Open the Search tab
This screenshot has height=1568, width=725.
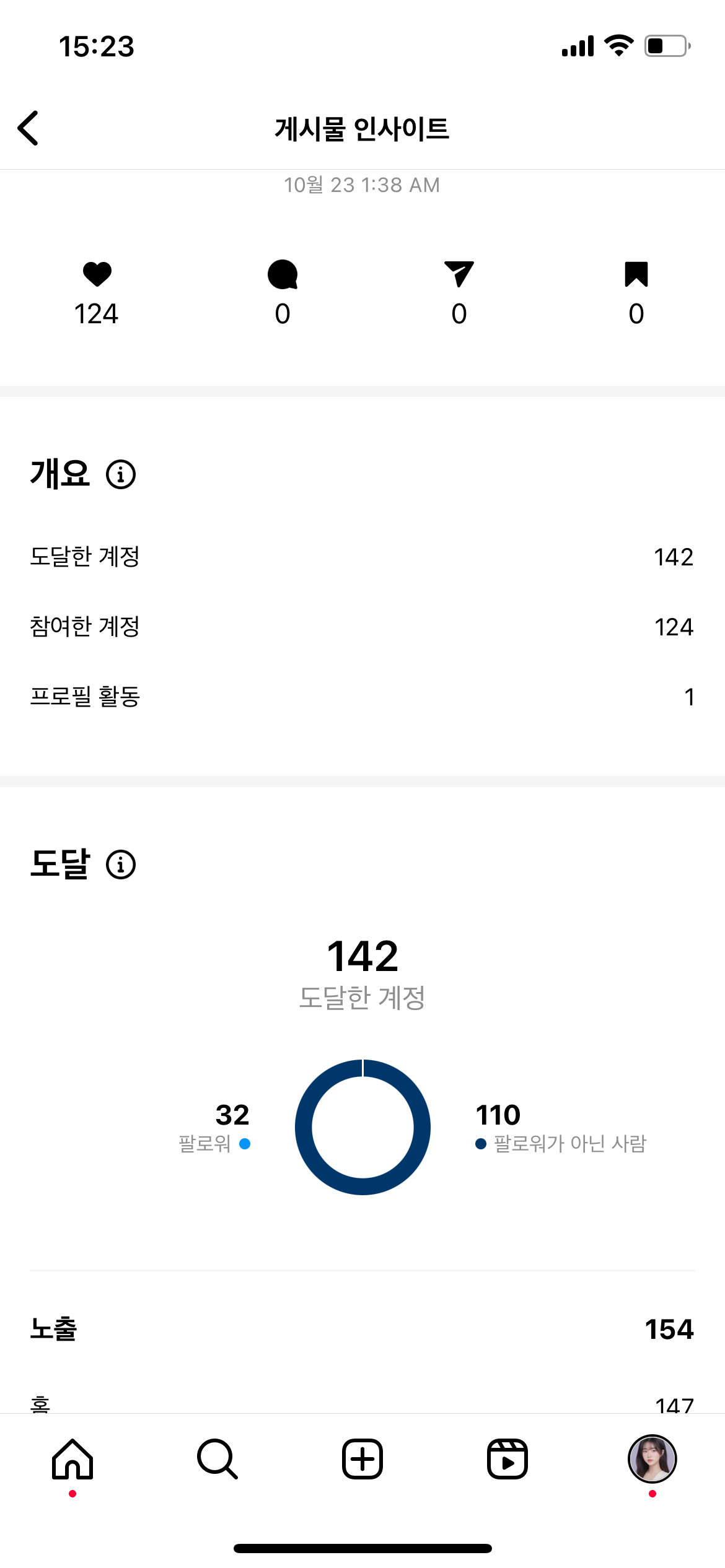coord(217,1459)
